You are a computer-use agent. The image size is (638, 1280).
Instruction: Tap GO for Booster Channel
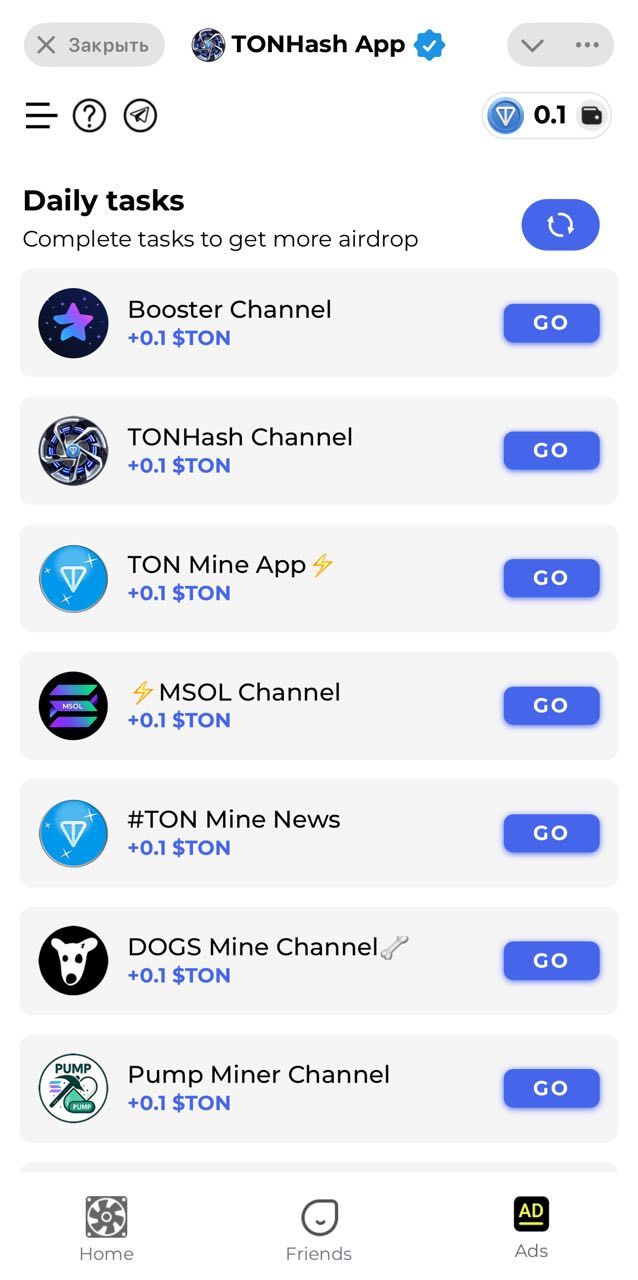[x=550, y=323]
